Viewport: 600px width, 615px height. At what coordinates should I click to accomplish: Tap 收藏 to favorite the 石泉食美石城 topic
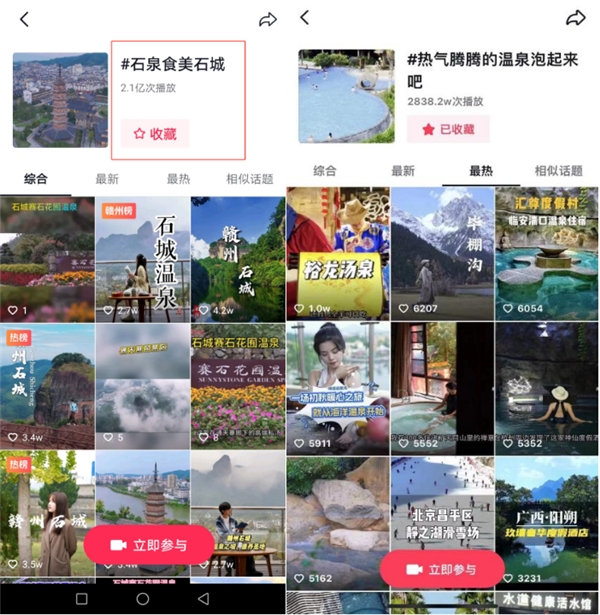[155, 133]
